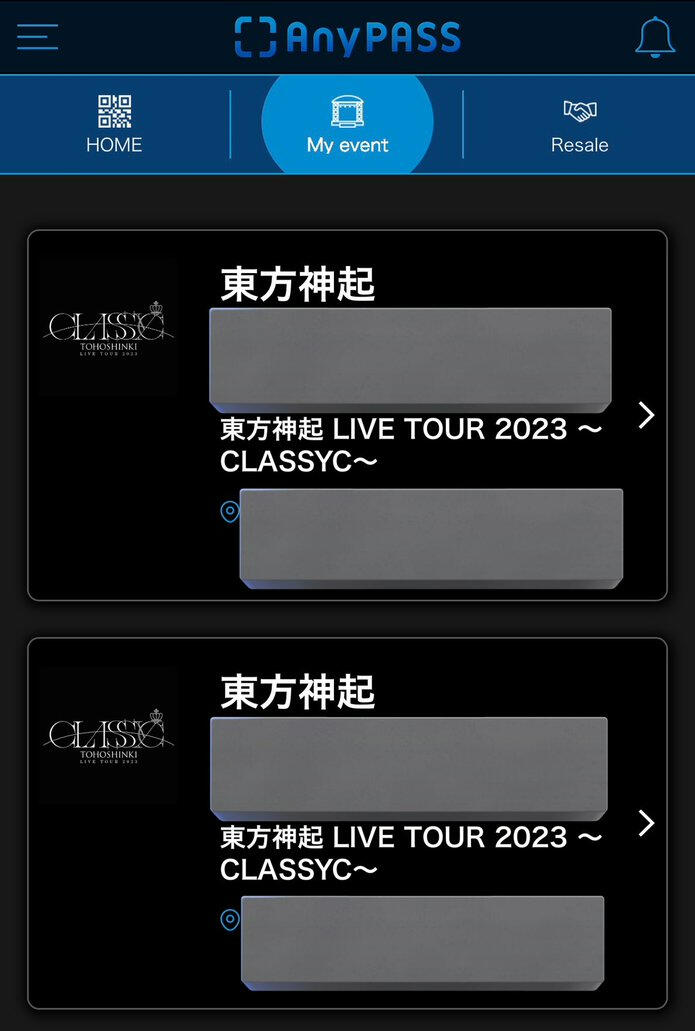Go to the Resale tab

(x=579, y=124)
